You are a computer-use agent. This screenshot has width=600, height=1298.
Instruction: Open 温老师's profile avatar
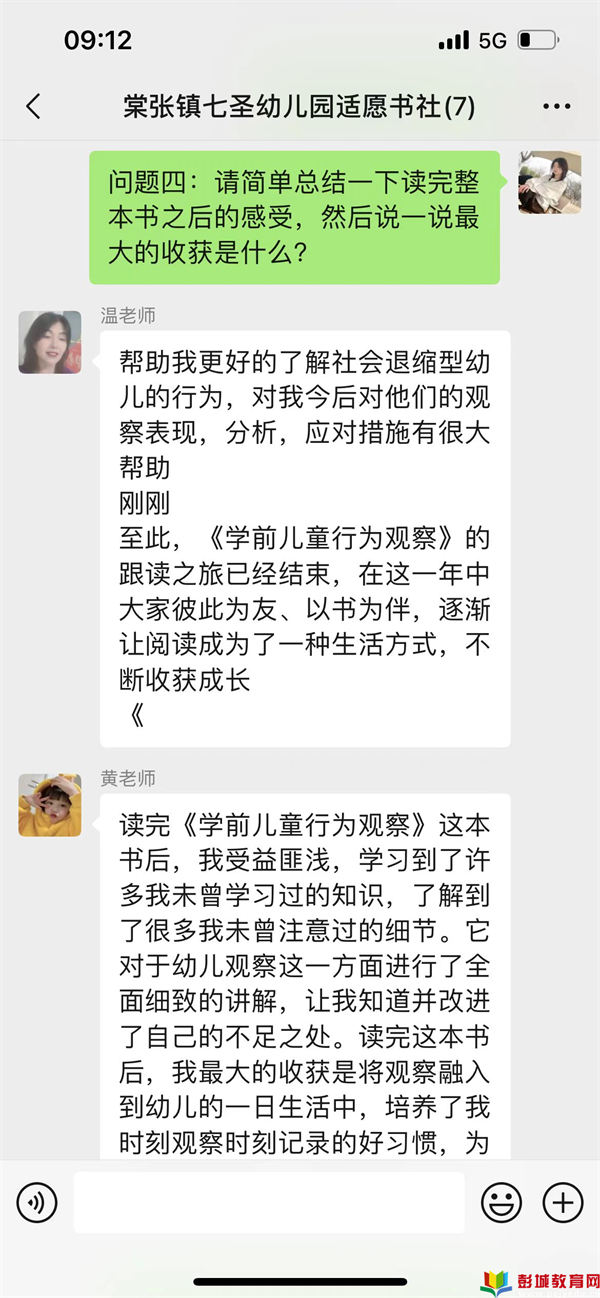point(50,342)
